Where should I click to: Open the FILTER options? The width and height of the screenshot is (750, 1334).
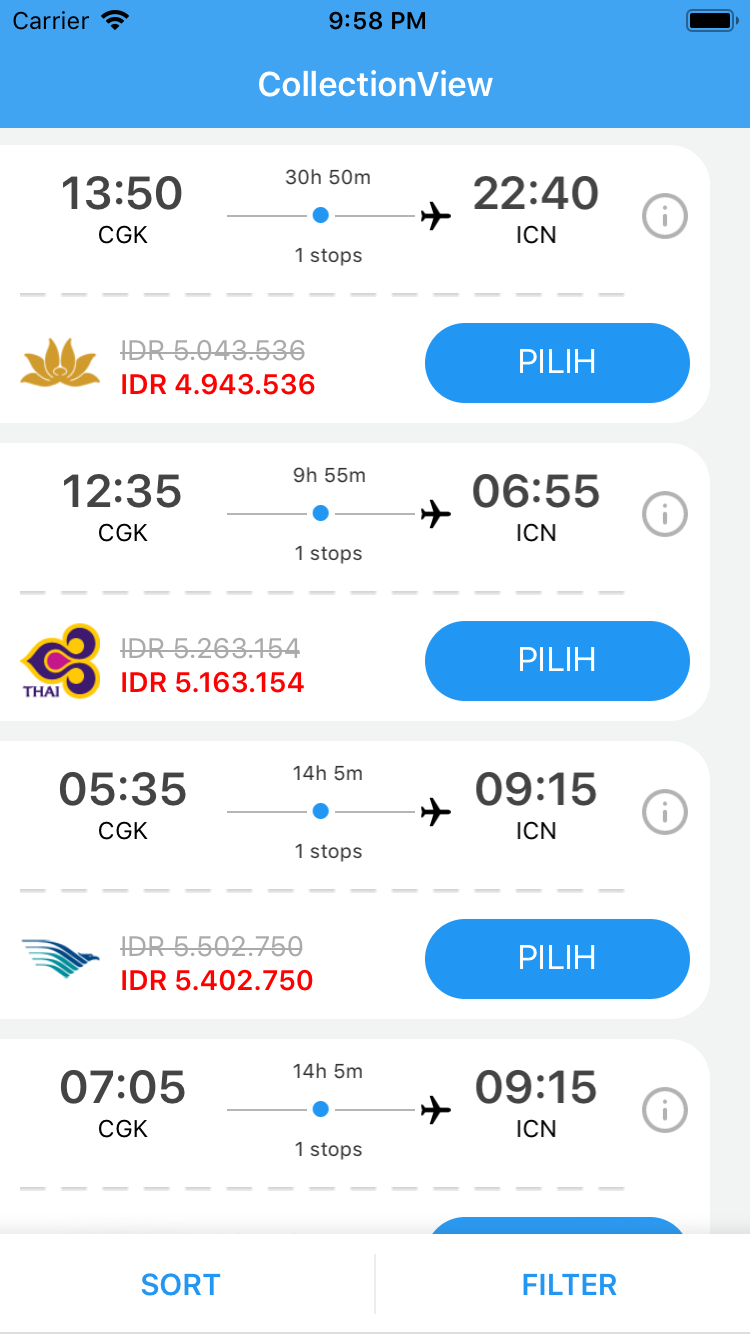click(x=569, y=1284)
